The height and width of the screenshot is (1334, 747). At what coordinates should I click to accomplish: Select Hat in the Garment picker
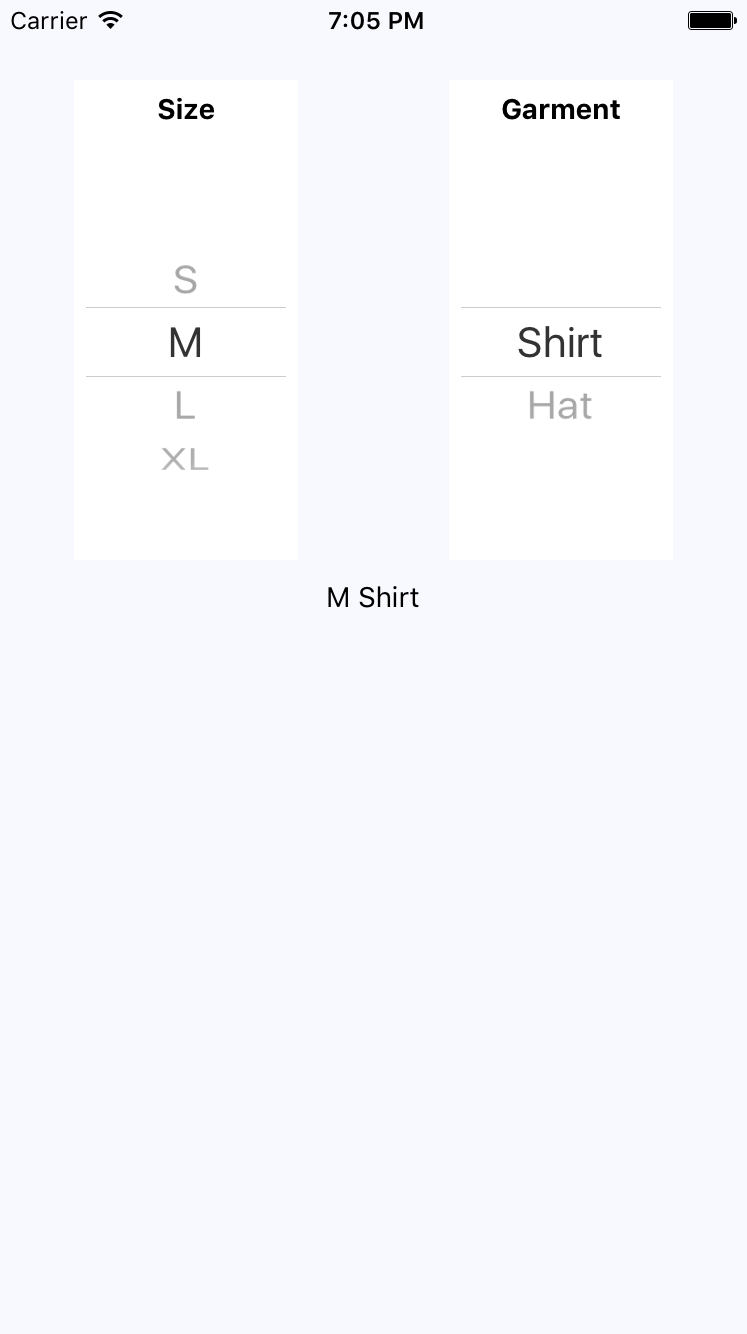(560, 406)
